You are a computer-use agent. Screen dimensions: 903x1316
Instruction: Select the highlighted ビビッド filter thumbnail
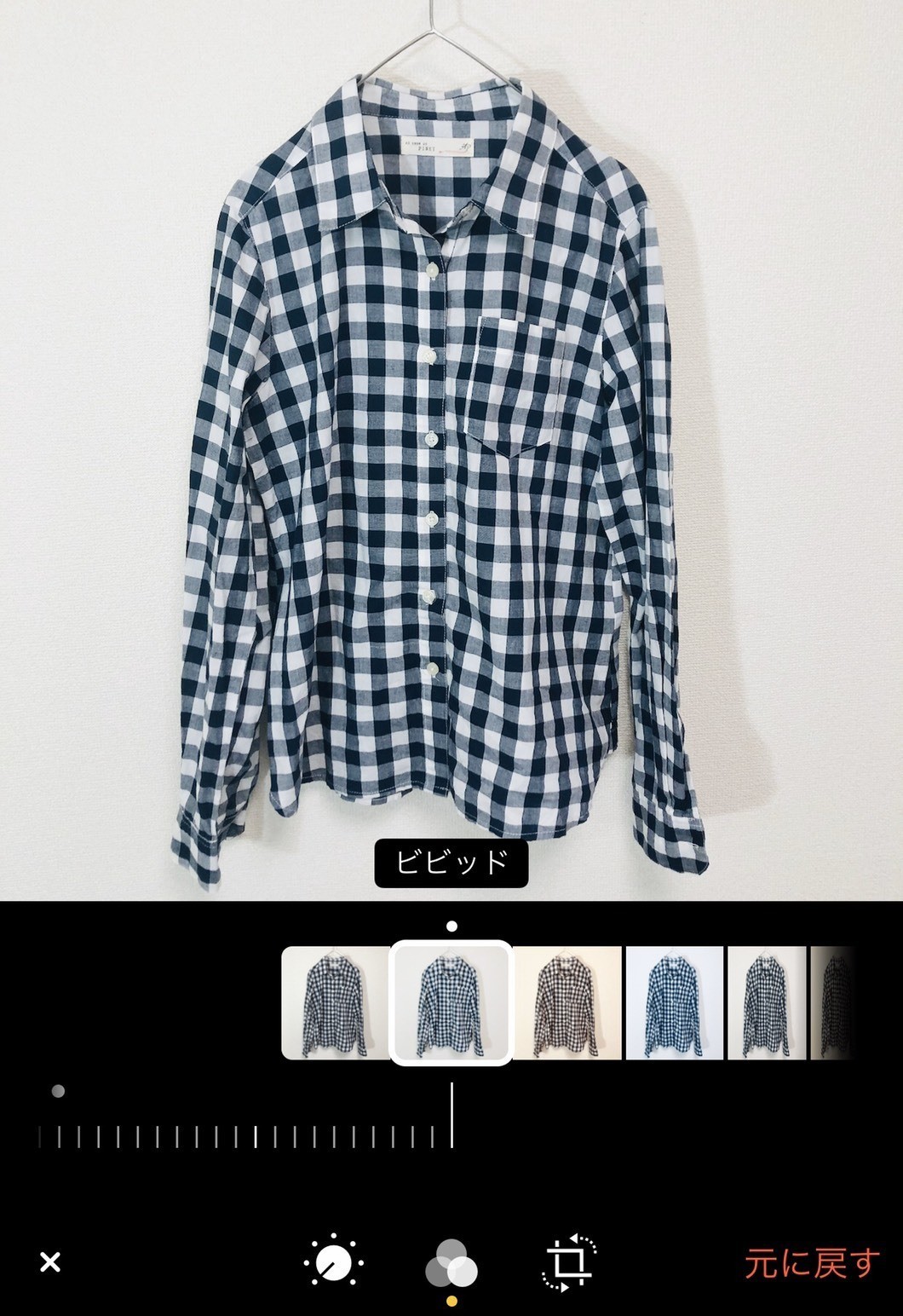pos(451,1002)
